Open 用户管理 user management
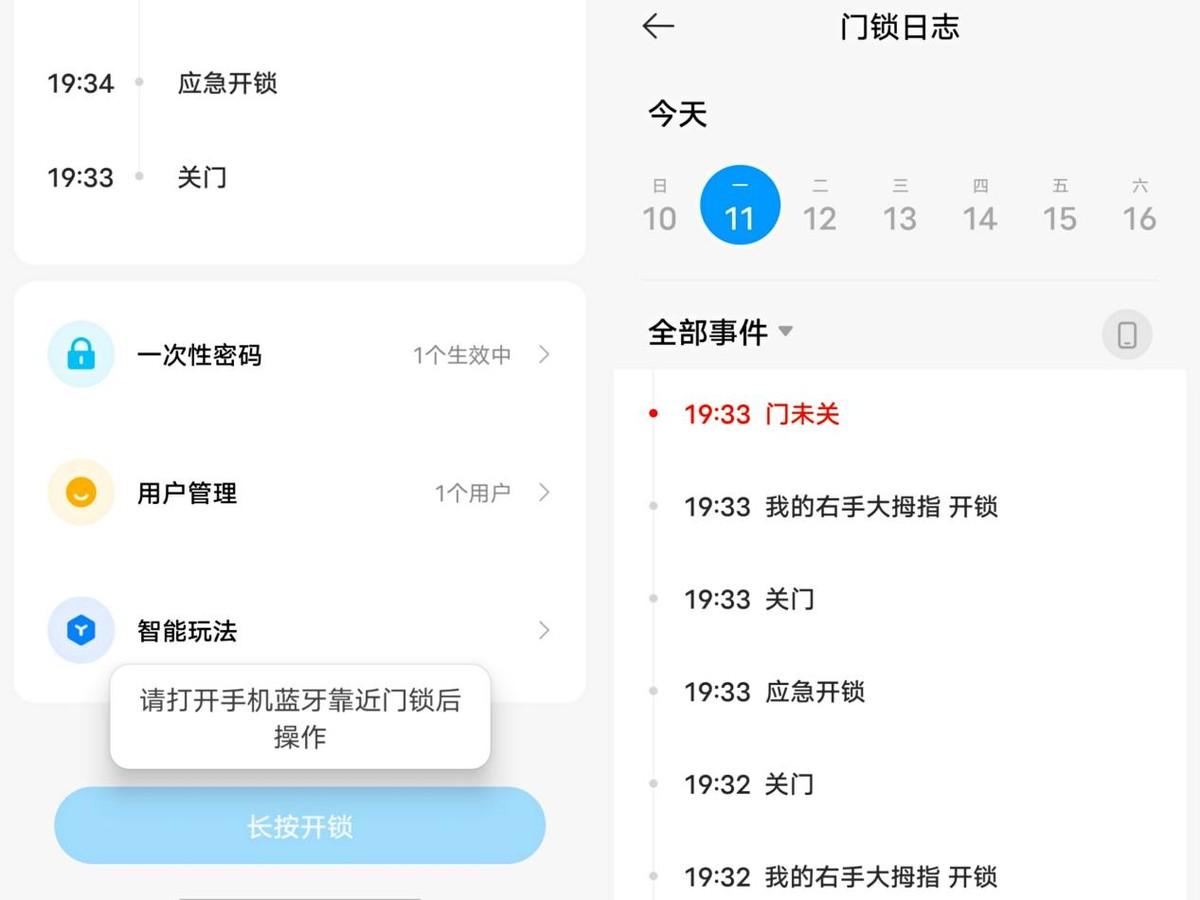Image resolution: width=1200 pixels, height=900 pixels. click(300, 493)
